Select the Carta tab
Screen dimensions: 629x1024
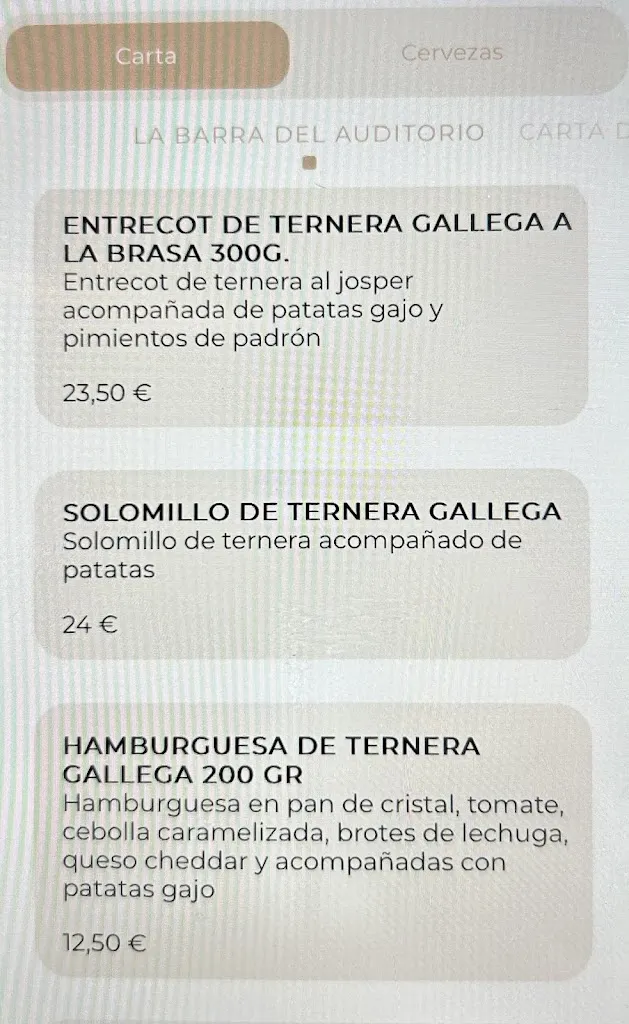tap(147, 56)
